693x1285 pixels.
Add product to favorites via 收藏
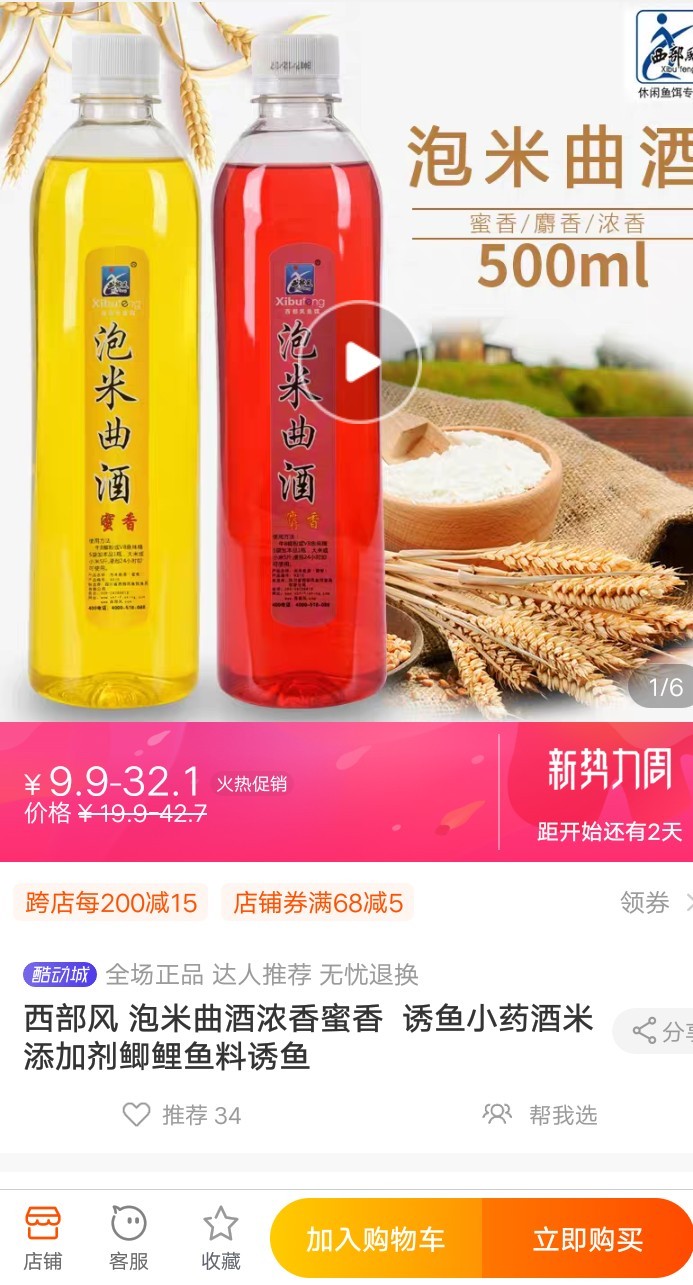[x=220, y=1237]
